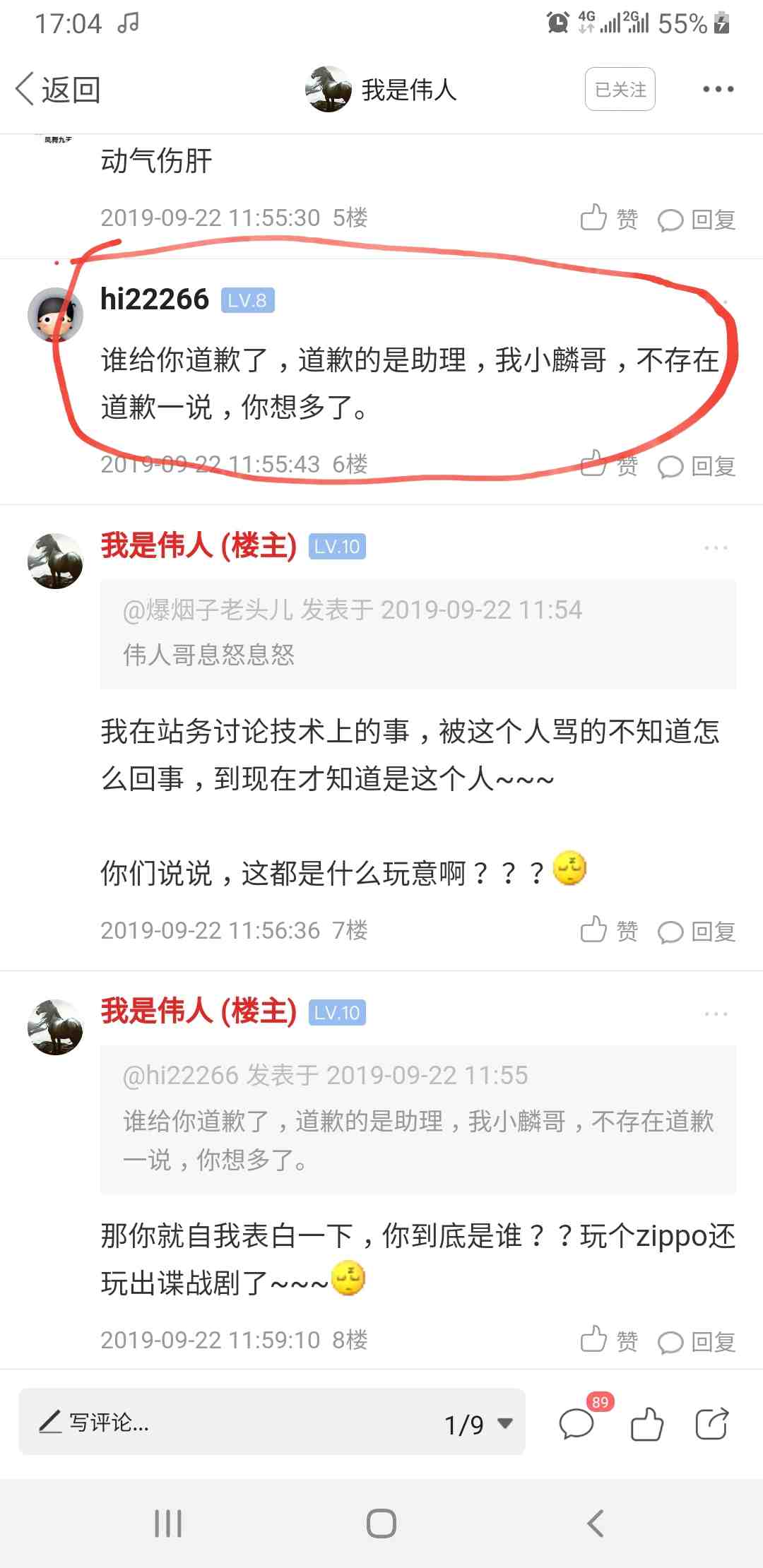The height and width of the screenshot is (1568, 763).
Task: Open the top-right overflow menu
Action: [x=718, y=90]
